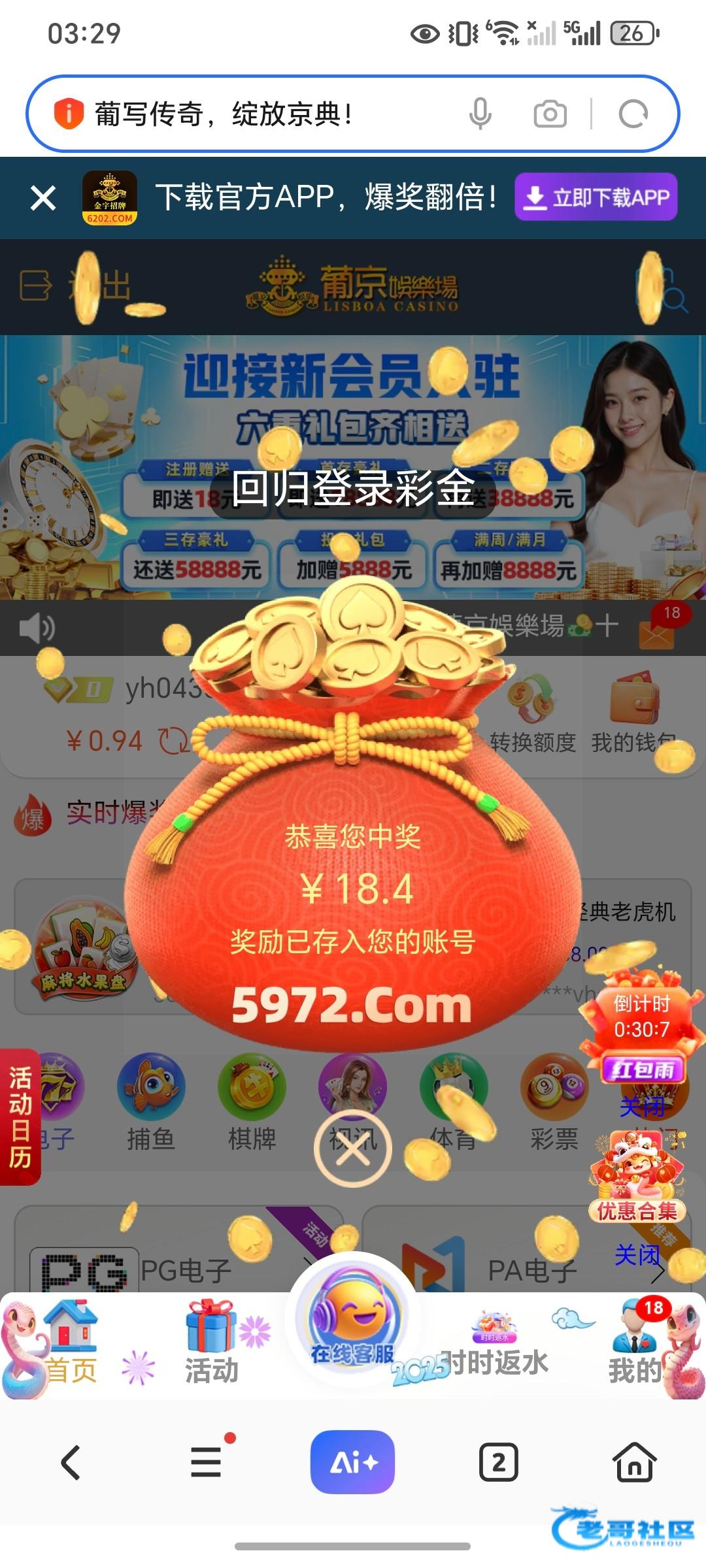Reload the page

[x=632, y=114]
